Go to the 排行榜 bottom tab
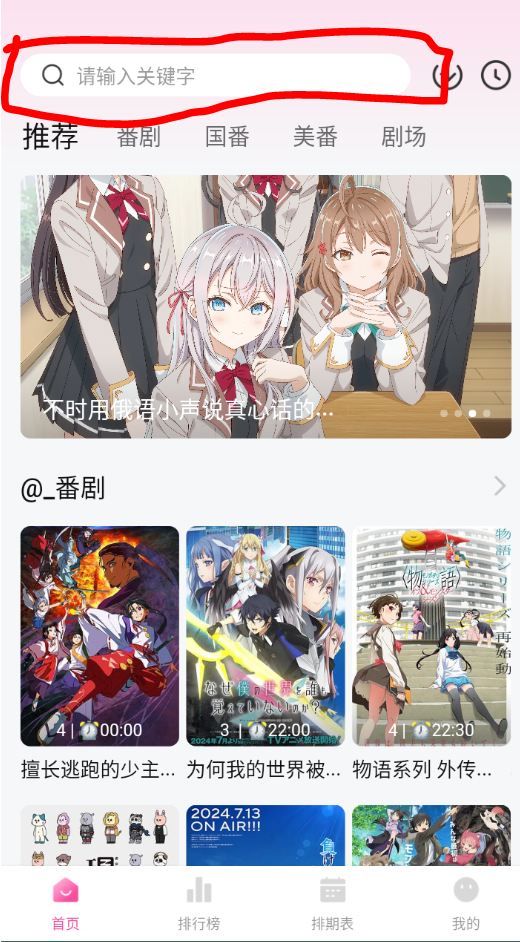The height and width of the screenshot is (942, 520). point(199,903)
